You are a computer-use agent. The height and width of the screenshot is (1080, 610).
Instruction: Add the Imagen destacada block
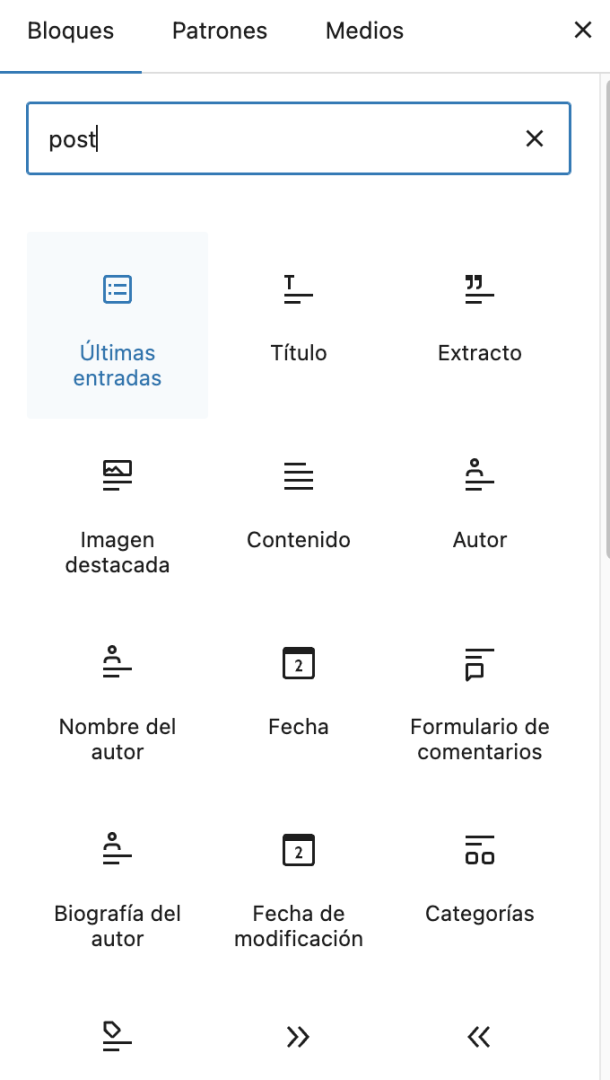coord(117,512)
